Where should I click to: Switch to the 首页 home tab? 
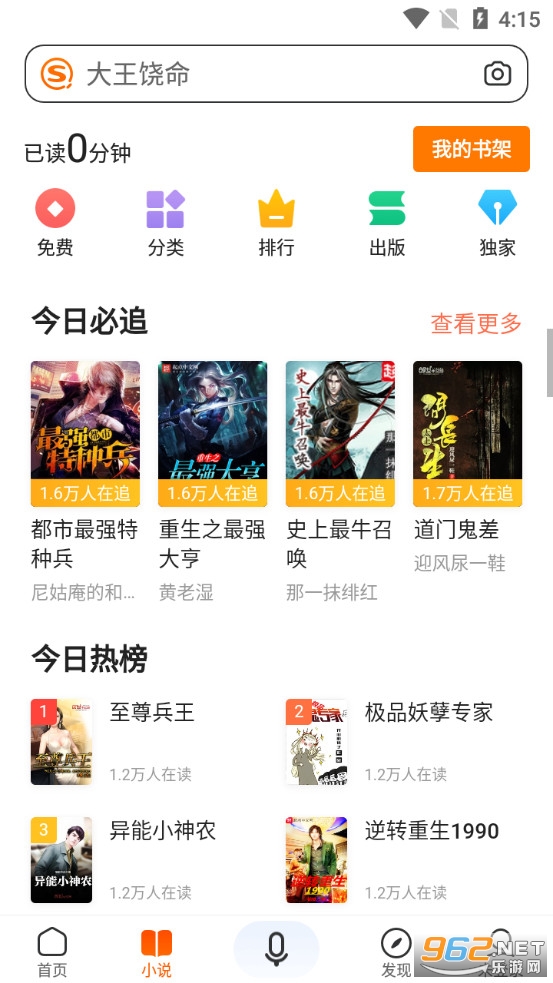pos(52,952)
